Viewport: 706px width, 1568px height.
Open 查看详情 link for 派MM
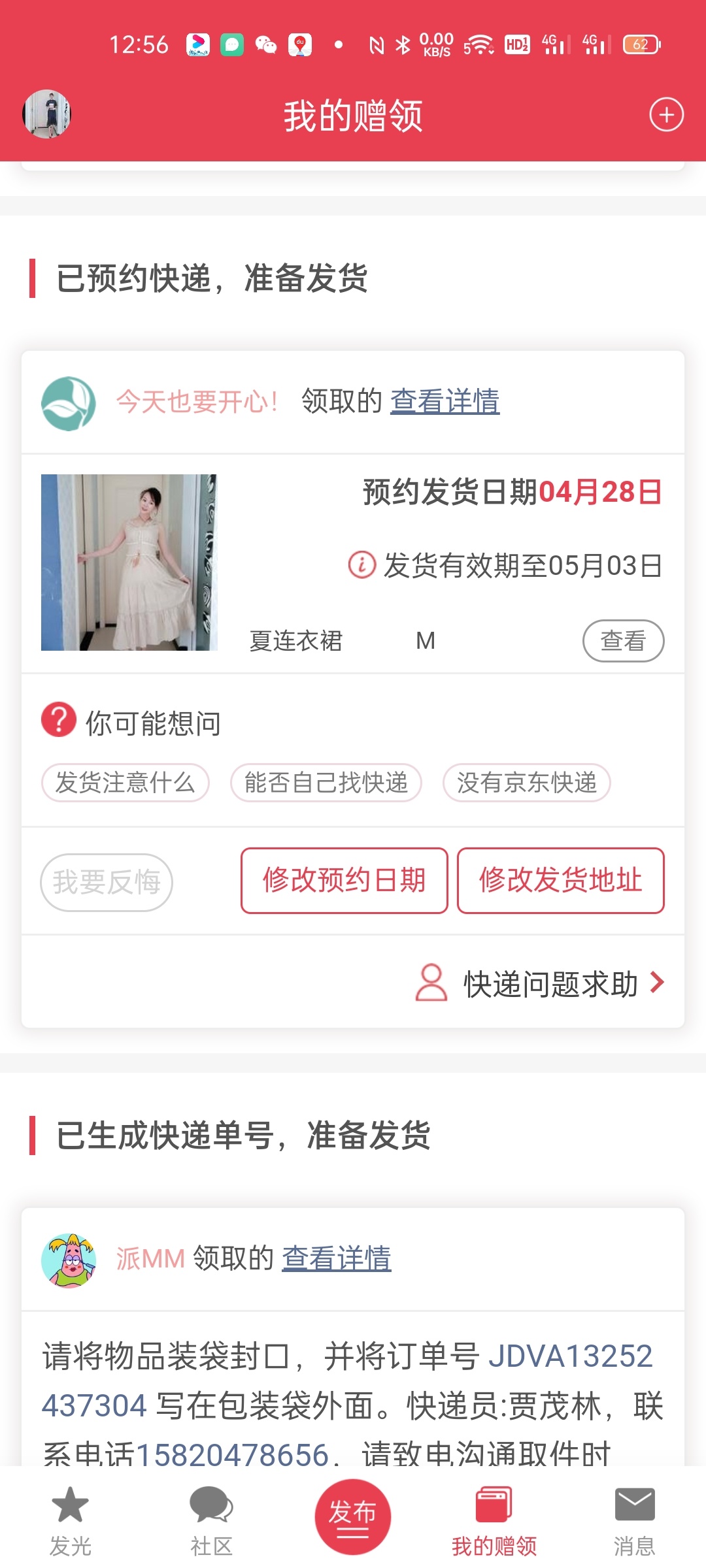(336, 1258)
